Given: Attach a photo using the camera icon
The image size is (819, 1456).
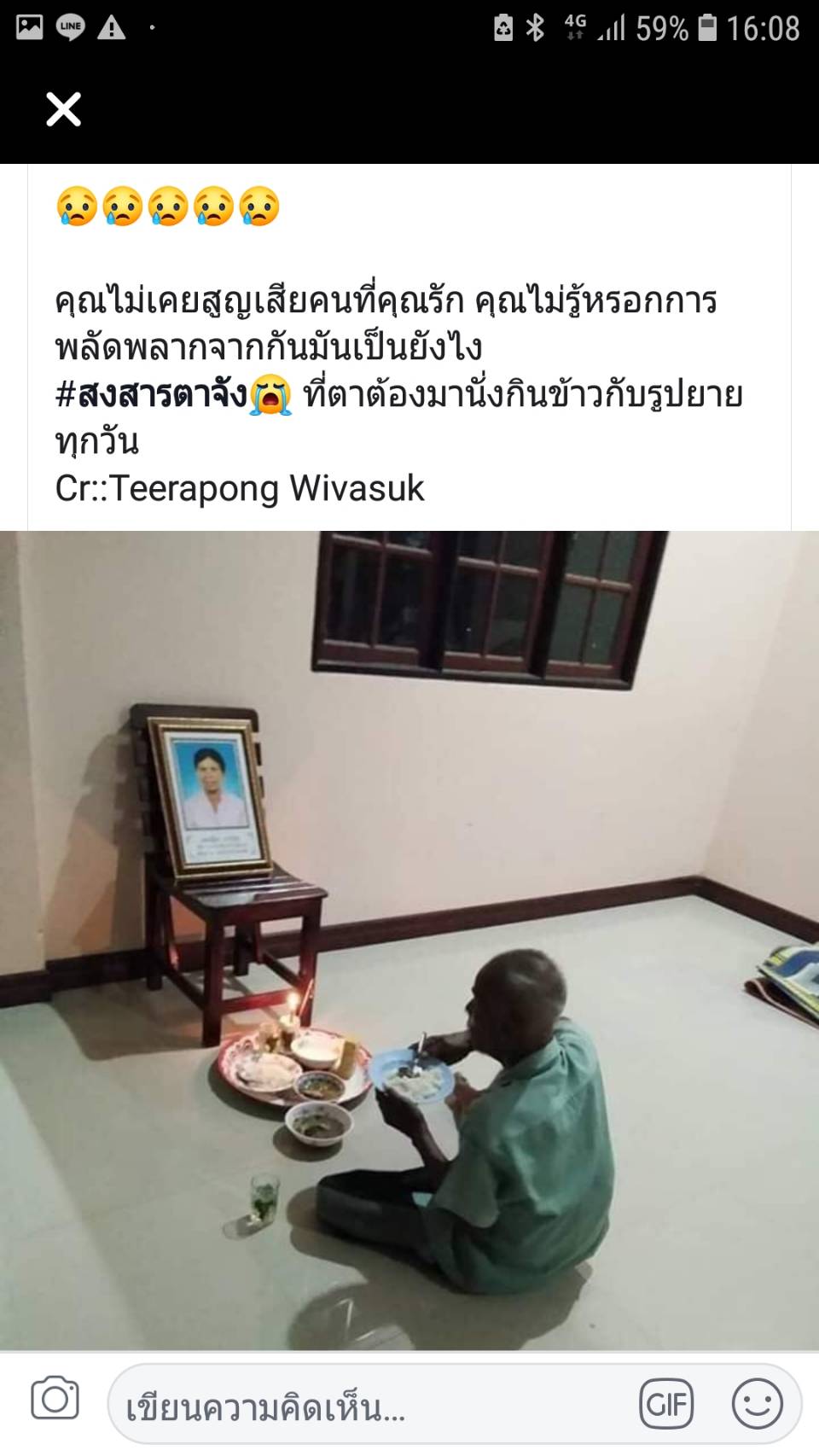Looking at the screenshot, I should [x=55, y=1400].
